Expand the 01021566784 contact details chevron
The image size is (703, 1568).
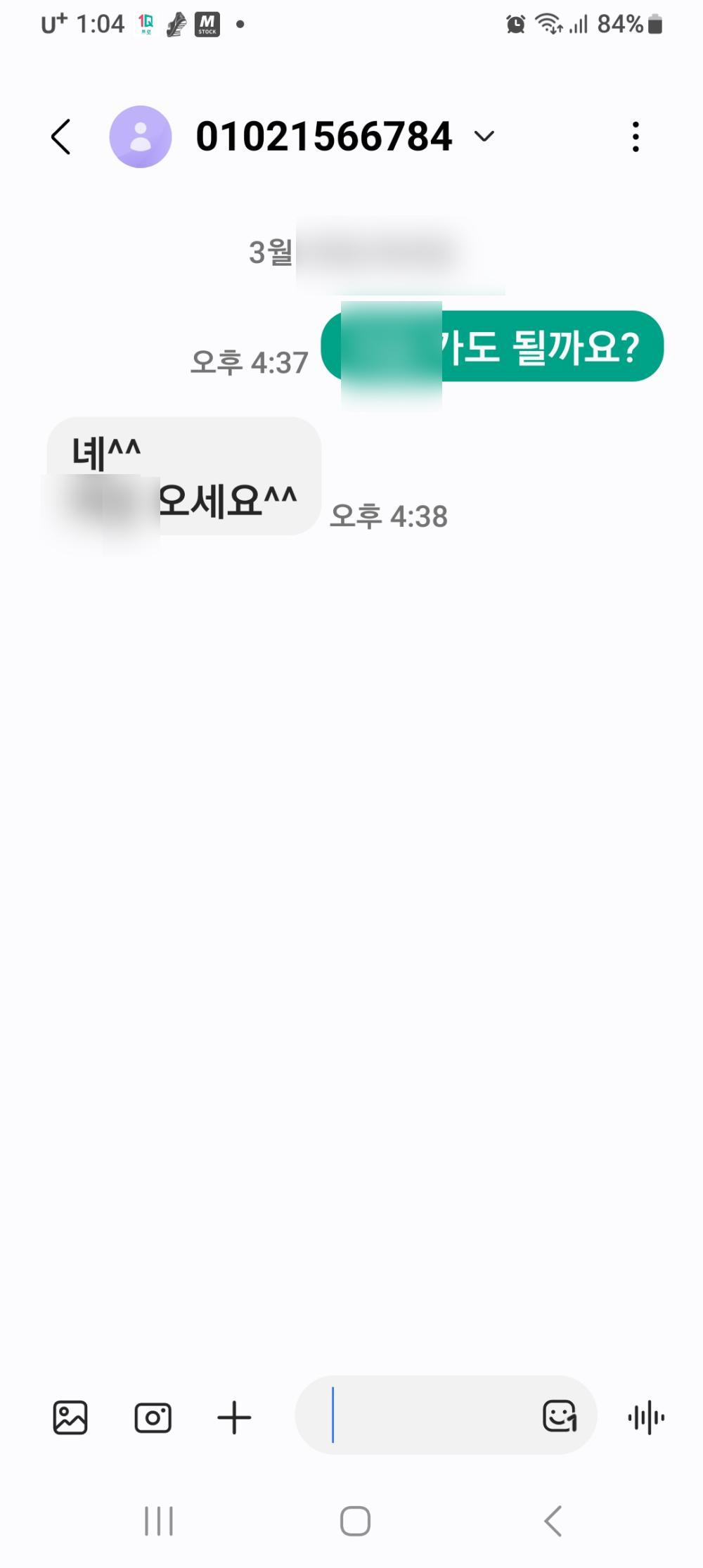(484, 136)
